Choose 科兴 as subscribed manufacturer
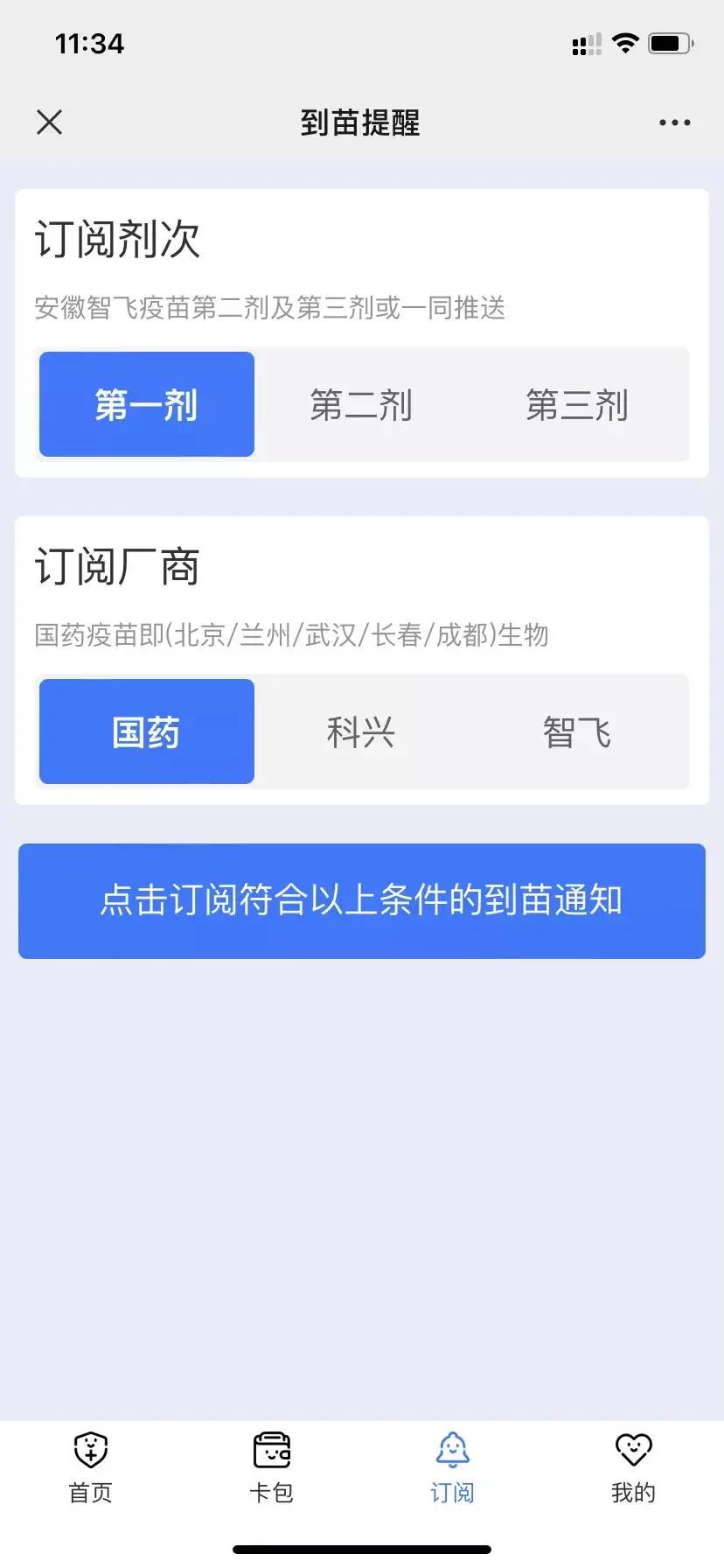The width and height of the screenshot is (724, 1568). pos(361,731)
